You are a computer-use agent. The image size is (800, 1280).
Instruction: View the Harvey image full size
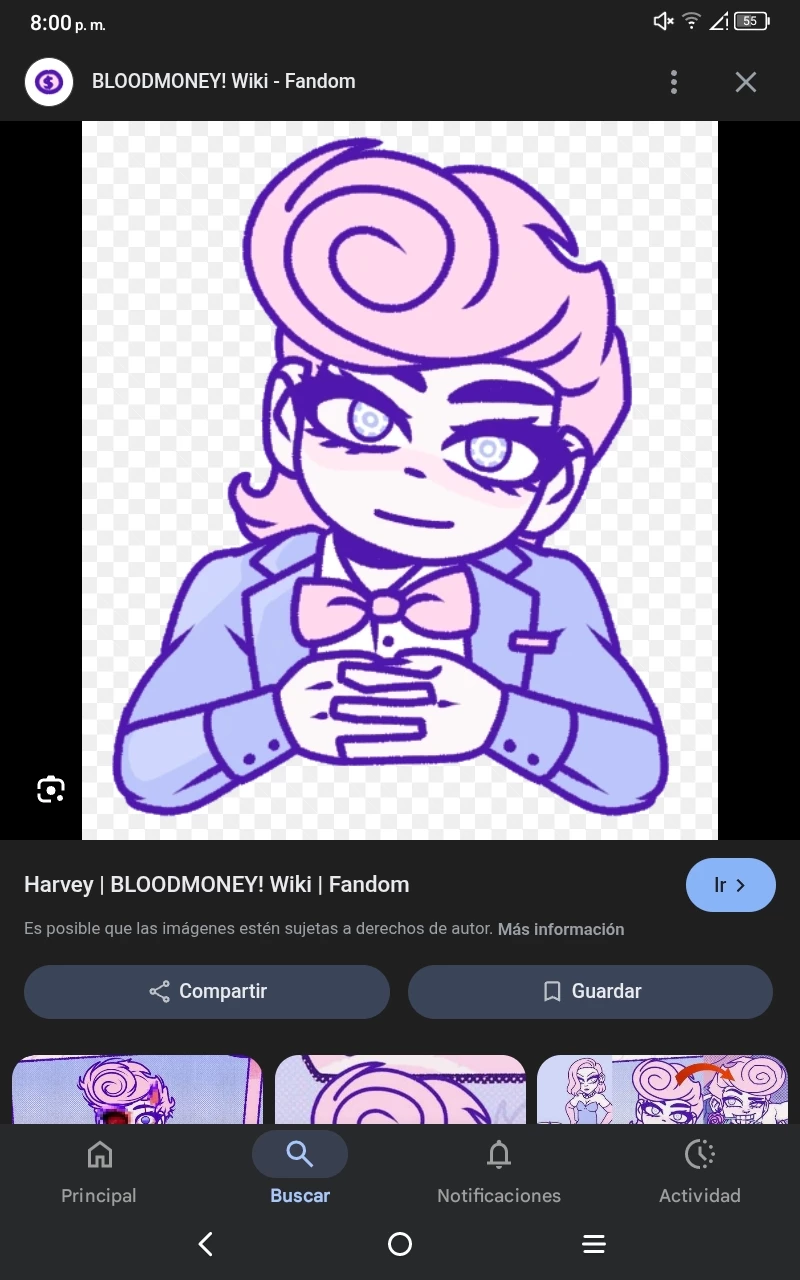pyautogui.click(x=400, y=480)
